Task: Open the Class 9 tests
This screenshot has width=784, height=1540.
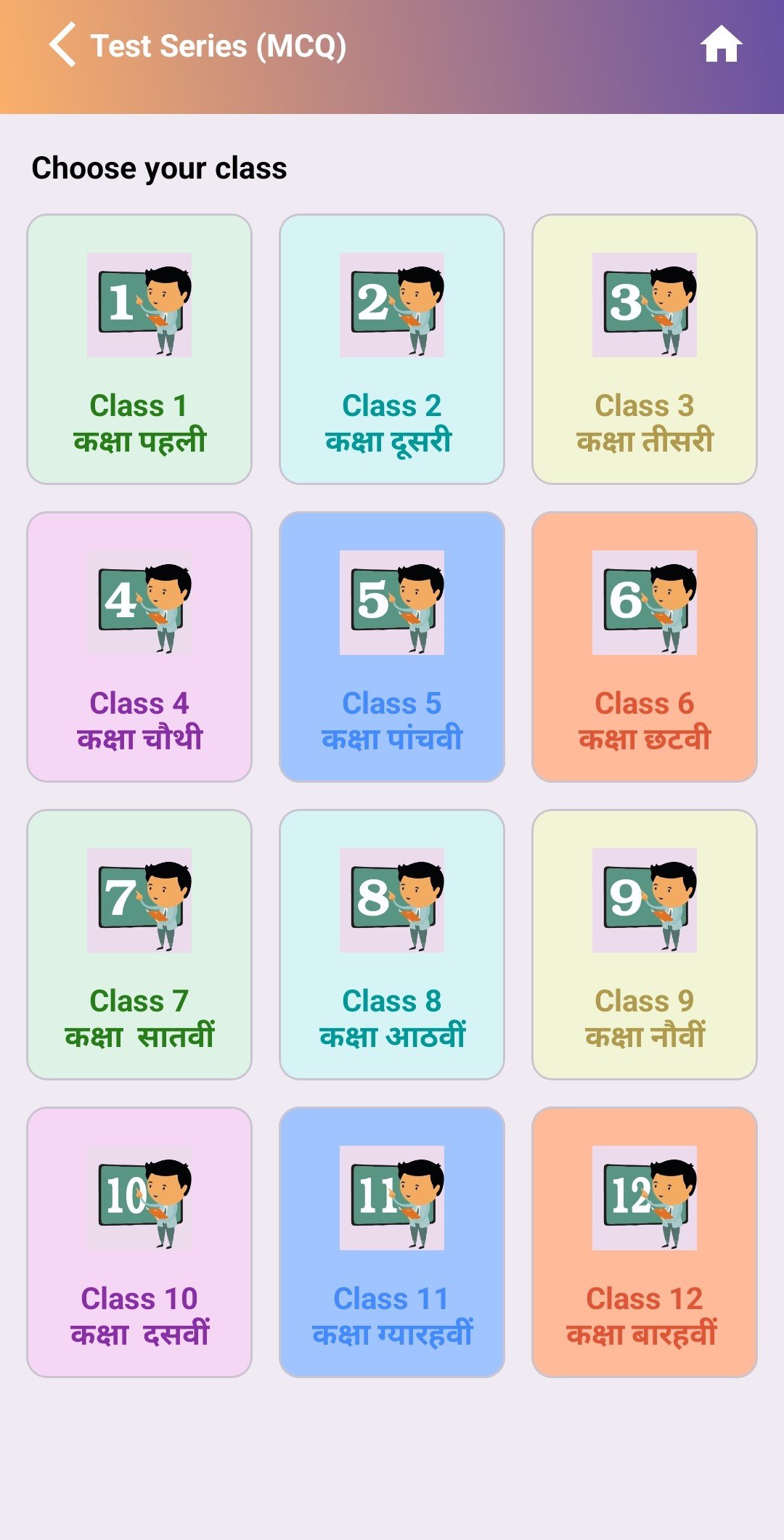Action: (645, 945)
